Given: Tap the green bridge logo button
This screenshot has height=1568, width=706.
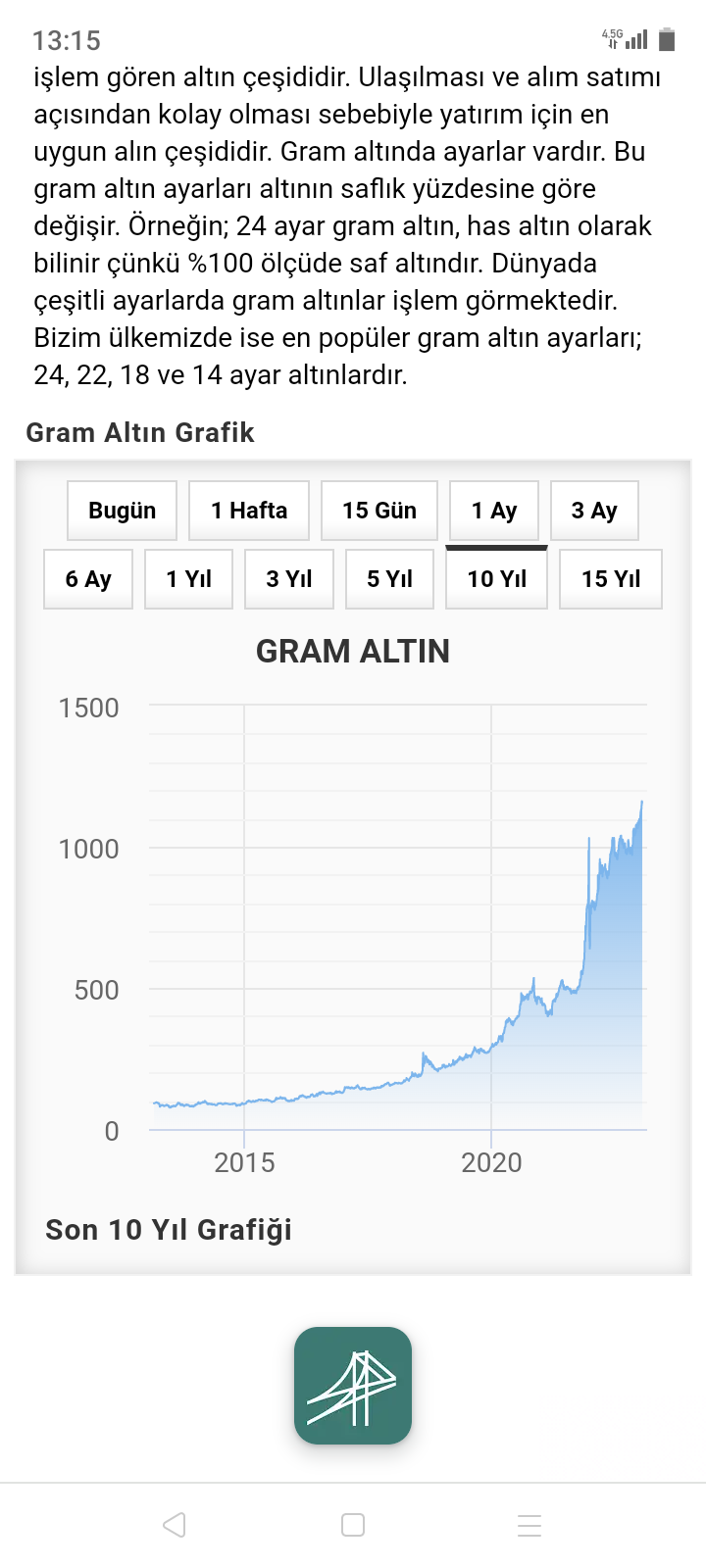Looking at the screenshot, I should pos(353,1386).
